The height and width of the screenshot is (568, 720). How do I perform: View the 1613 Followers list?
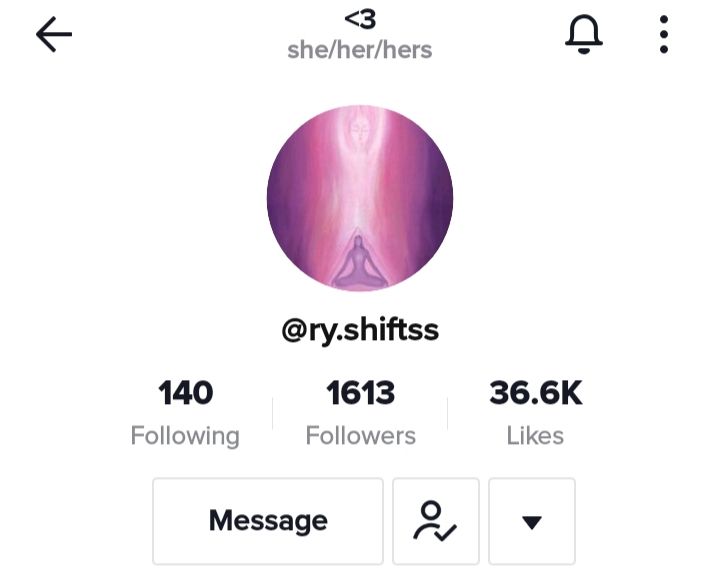coord(360,412)
